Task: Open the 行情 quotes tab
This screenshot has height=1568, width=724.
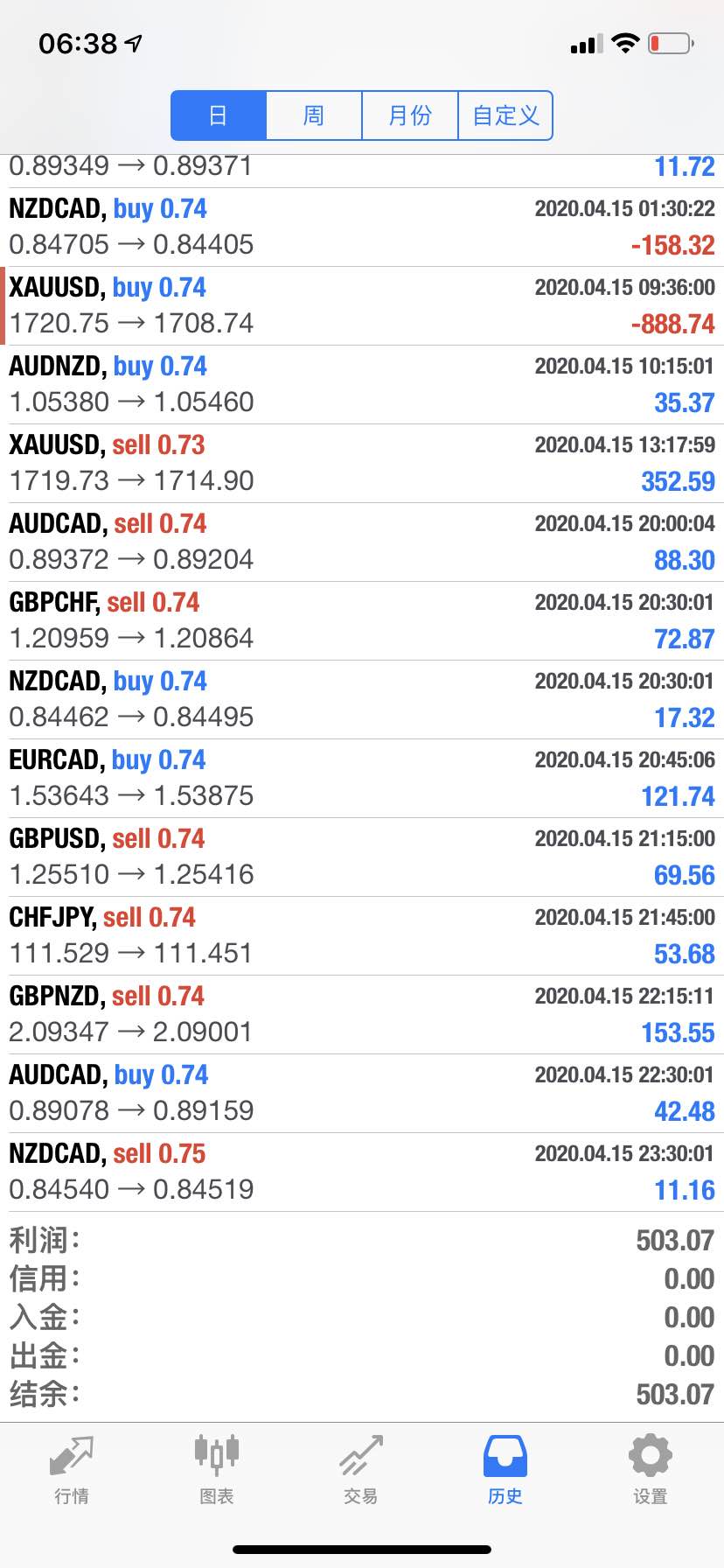Action: (x=72, y=1470)
